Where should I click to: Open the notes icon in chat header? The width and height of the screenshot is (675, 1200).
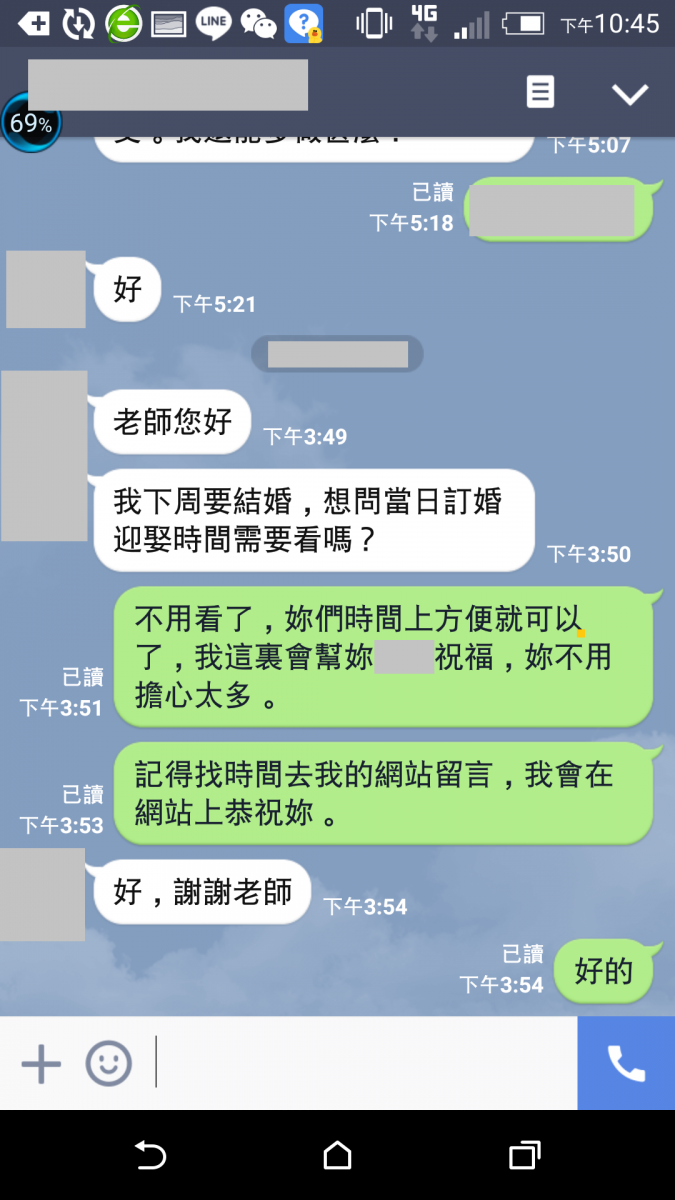(540, 93)
